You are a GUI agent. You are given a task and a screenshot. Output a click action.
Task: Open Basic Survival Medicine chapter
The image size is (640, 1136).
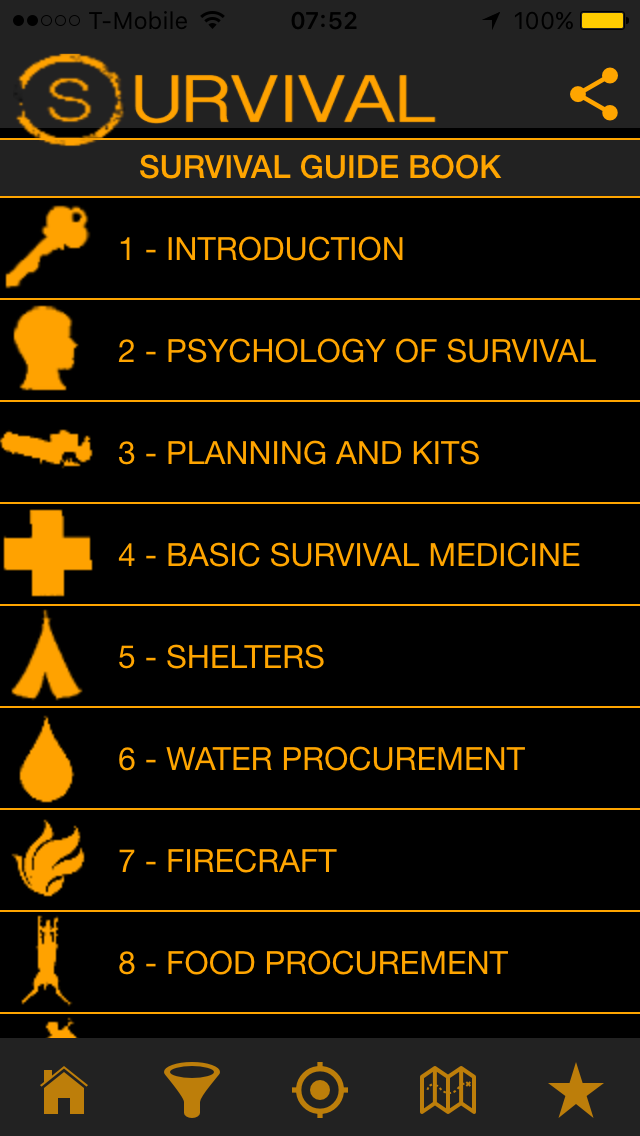pos(320,555)
